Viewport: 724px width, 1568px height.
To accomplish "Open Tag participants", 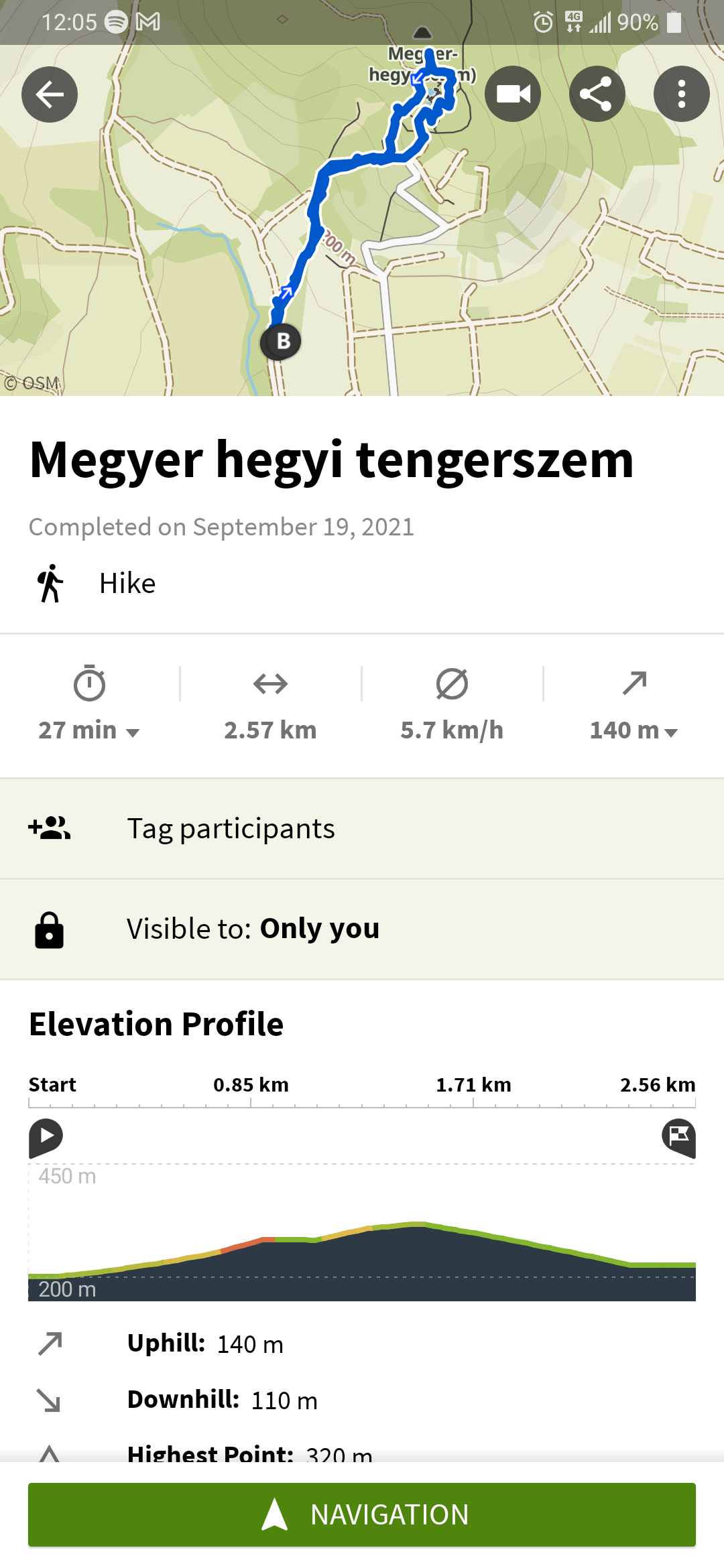I will click(362, 829).
